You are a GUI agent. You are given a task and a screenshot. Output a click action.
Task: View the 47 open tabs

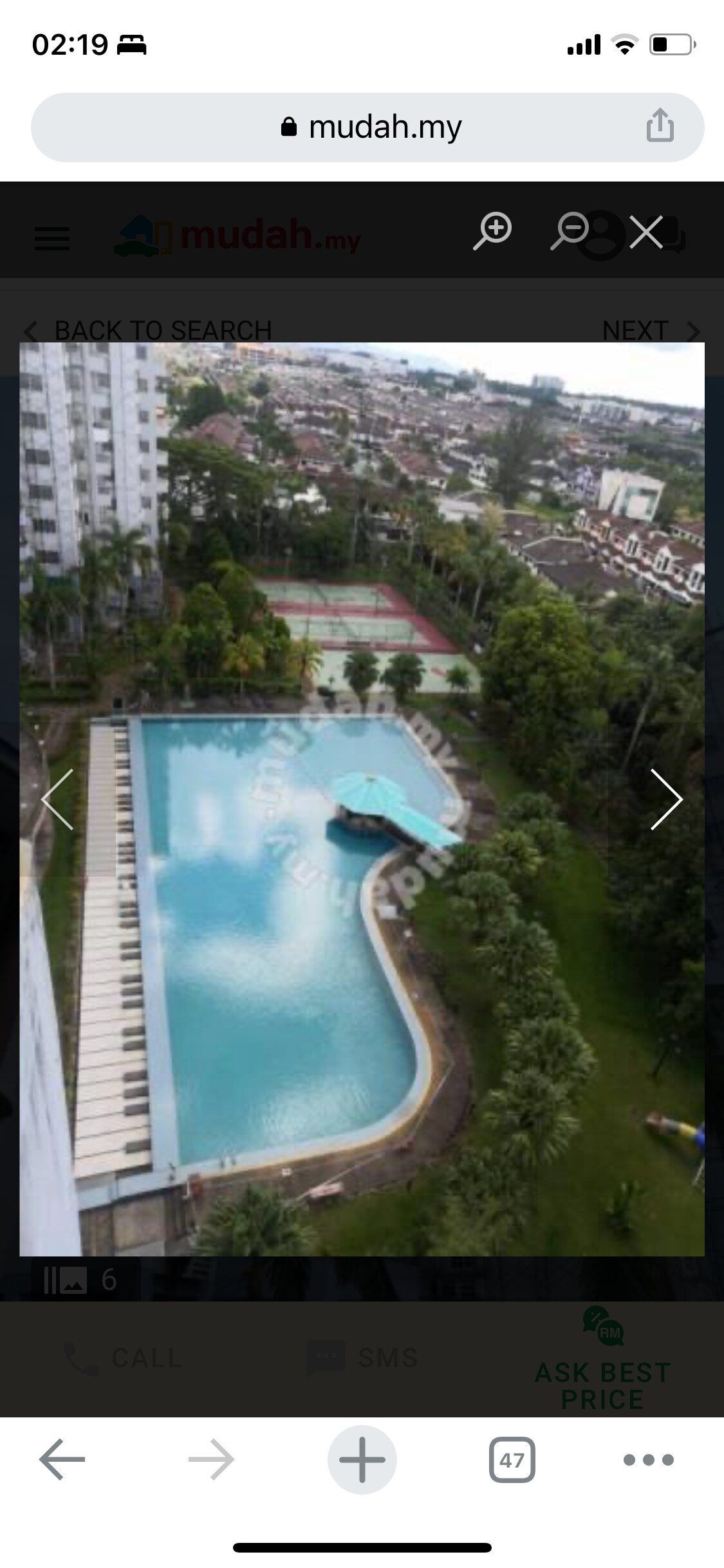[512, 1459]
